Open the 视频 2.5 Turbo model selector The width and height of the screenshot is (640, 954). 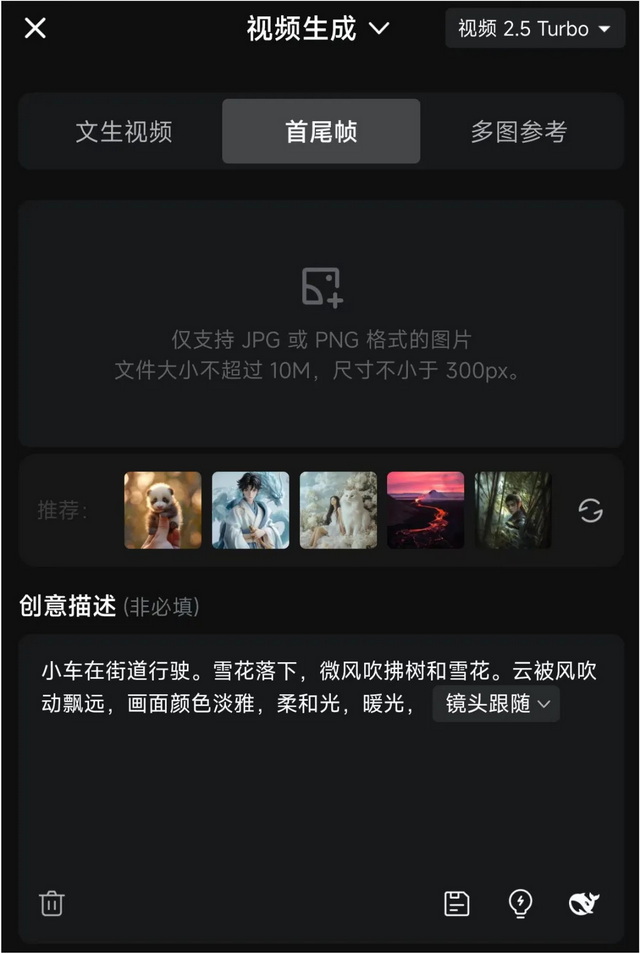click(x=534, y=29)
